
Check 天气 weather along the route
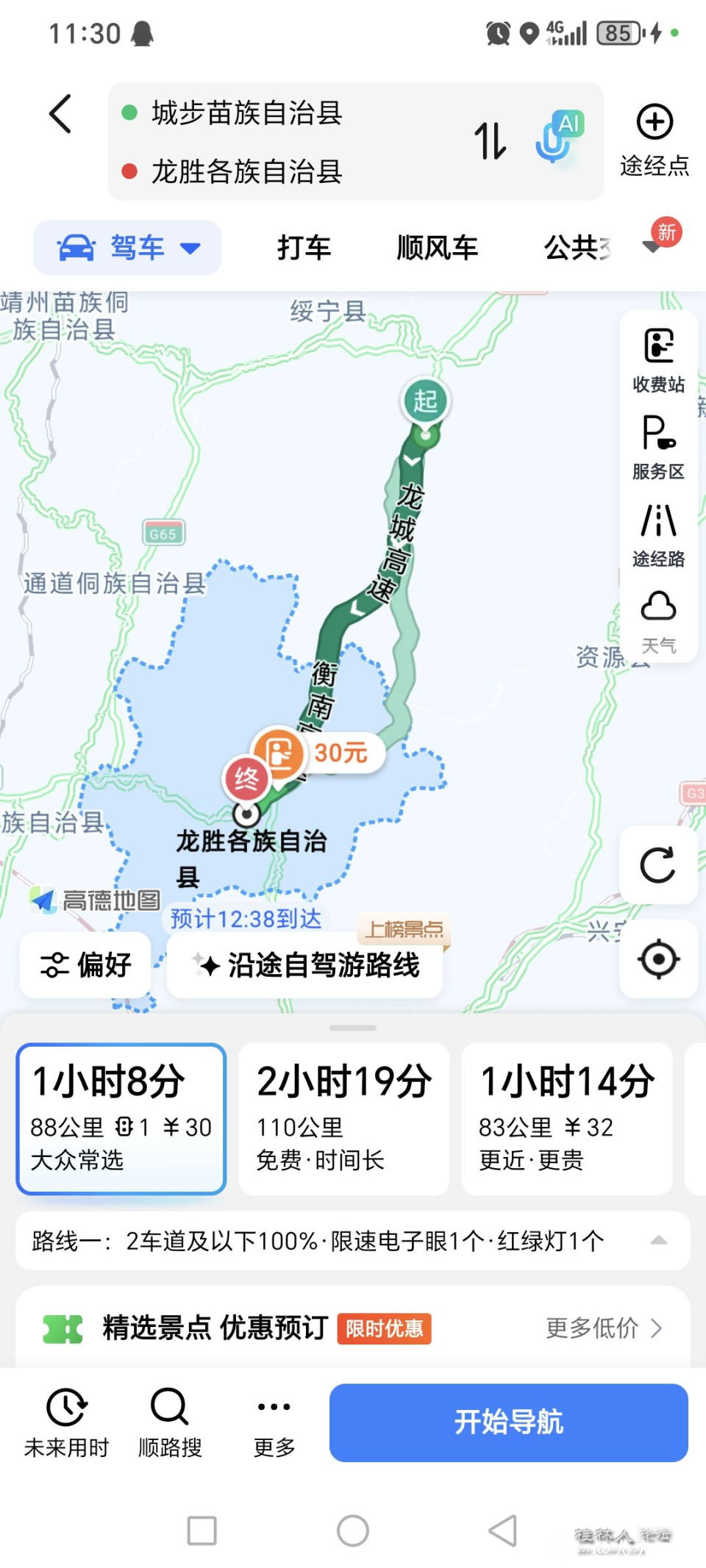[x=658, y=621]
